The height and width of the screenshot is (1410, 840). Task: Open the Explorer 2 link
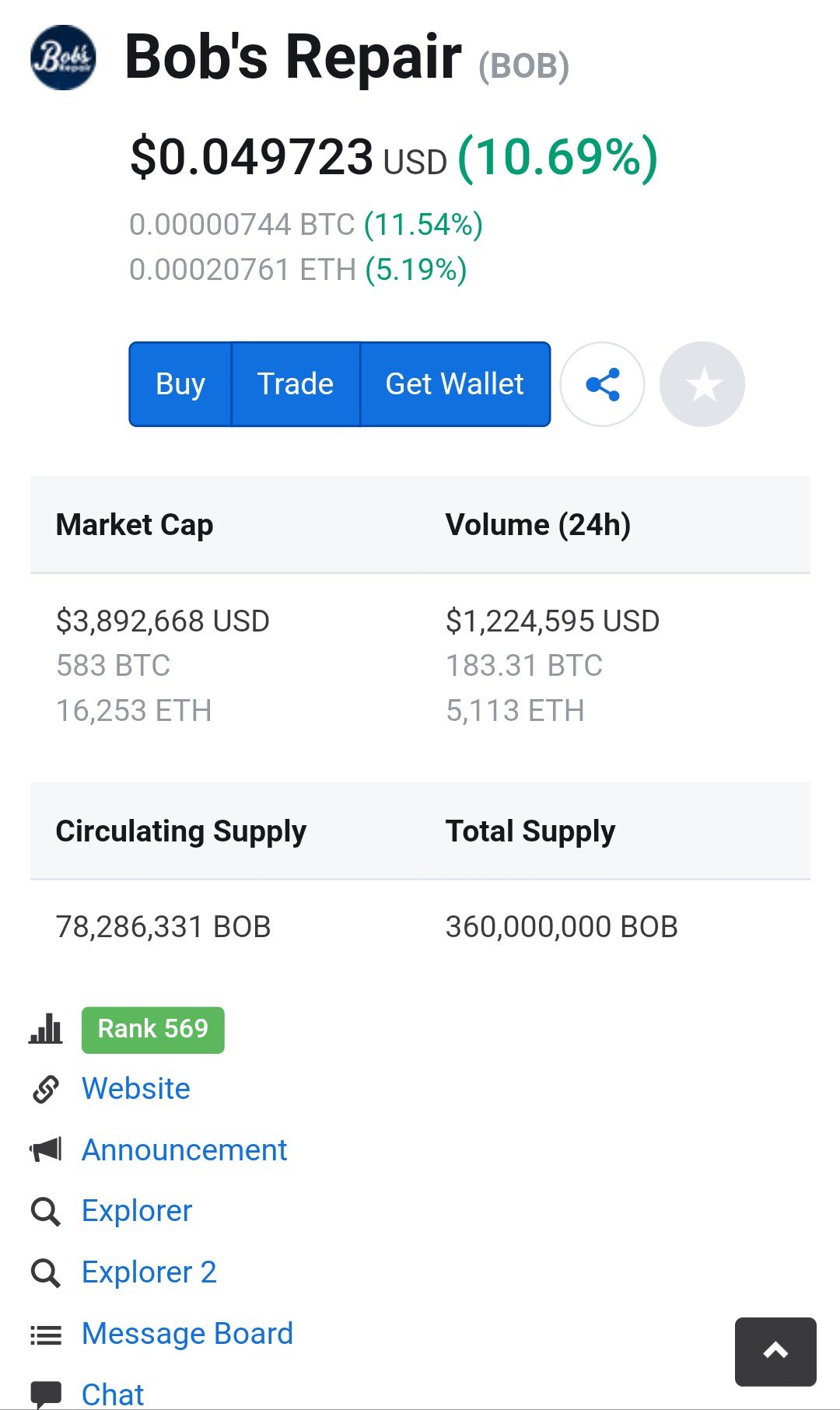coord(149,1272)
